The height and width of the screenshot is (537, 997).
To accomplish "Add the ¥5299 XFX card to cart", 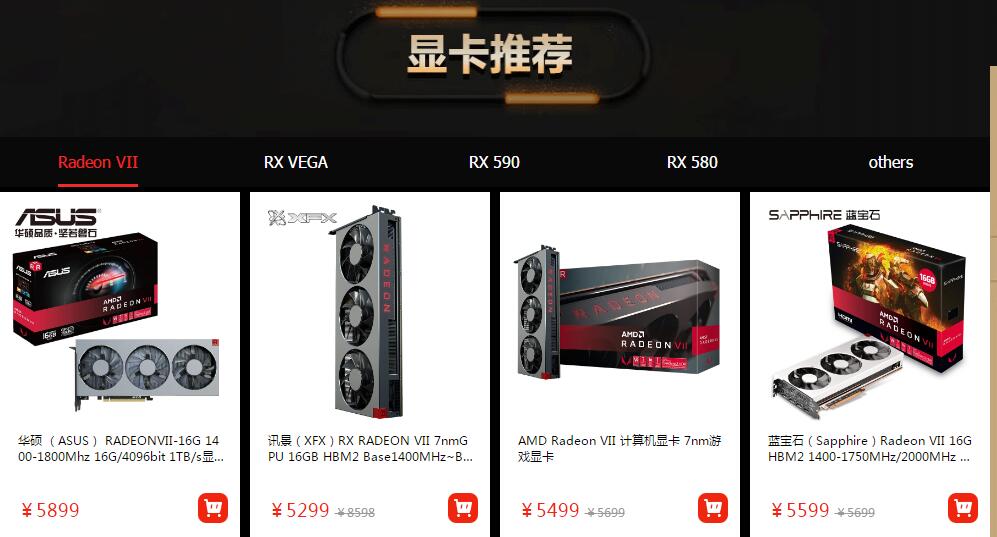I will (463, 508).
